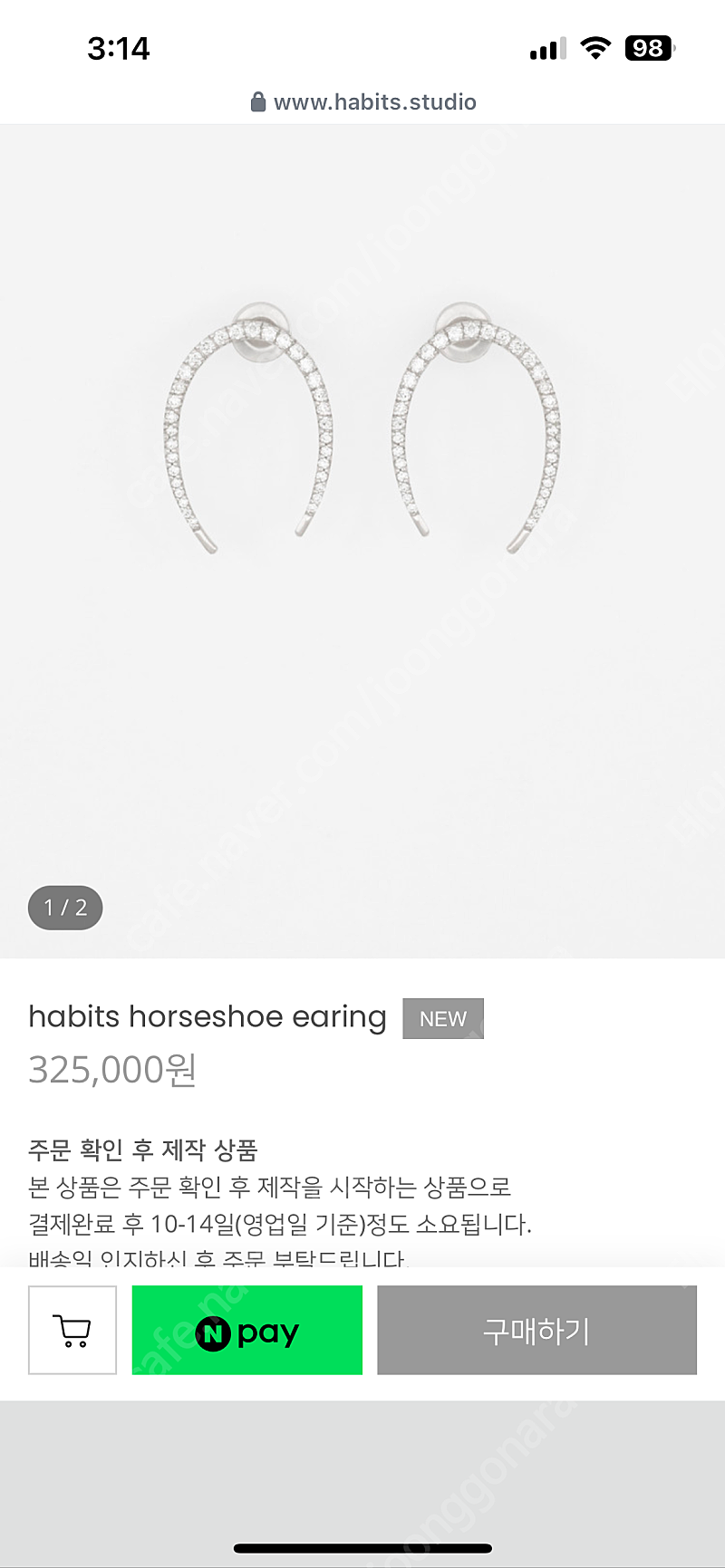Tap the 구매하기 purchase button
This screenshot has width=725, height=1568.
coord(536,1330)
